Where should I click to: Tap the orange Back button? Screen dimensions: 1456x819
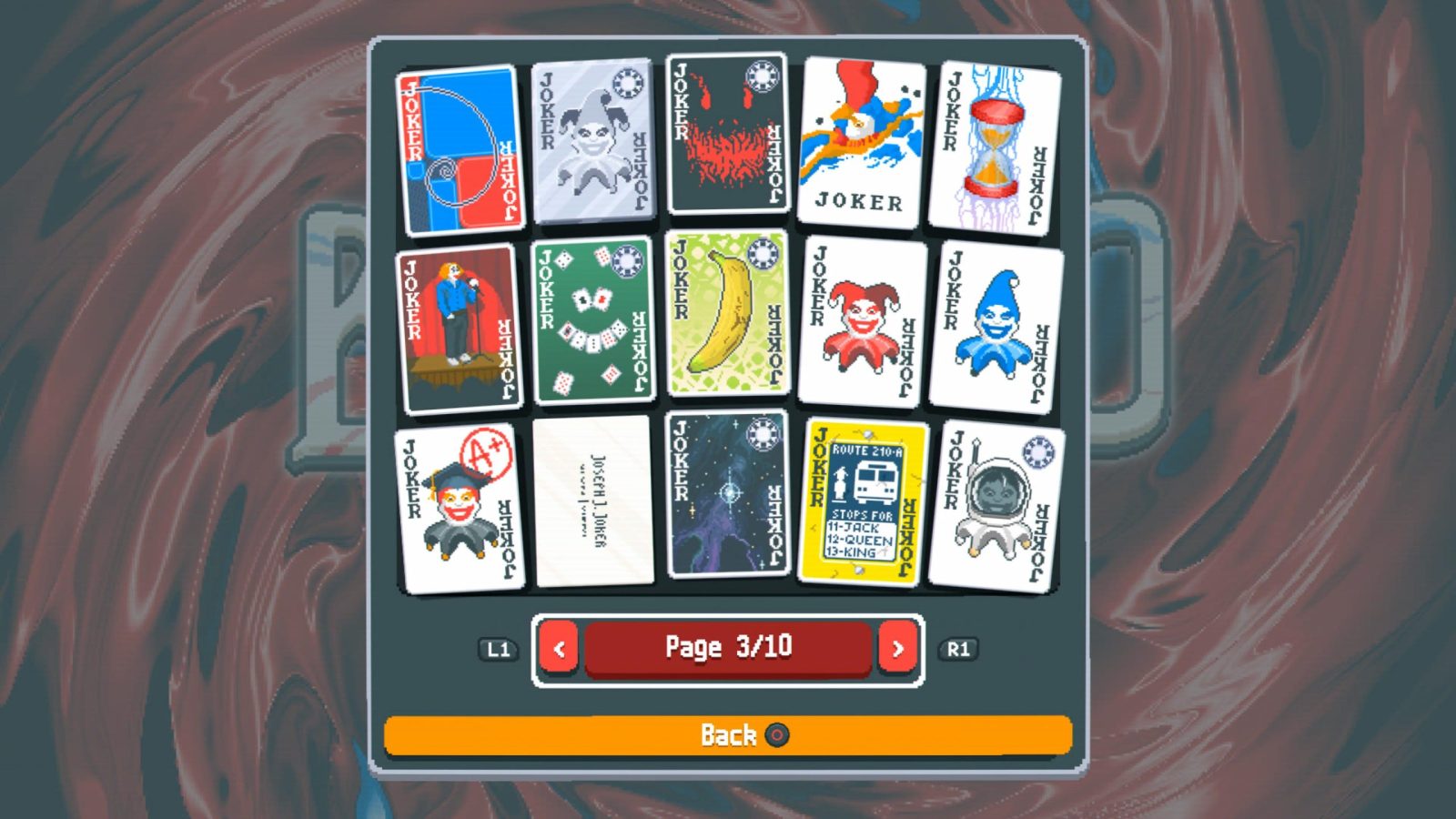[727, 735]
